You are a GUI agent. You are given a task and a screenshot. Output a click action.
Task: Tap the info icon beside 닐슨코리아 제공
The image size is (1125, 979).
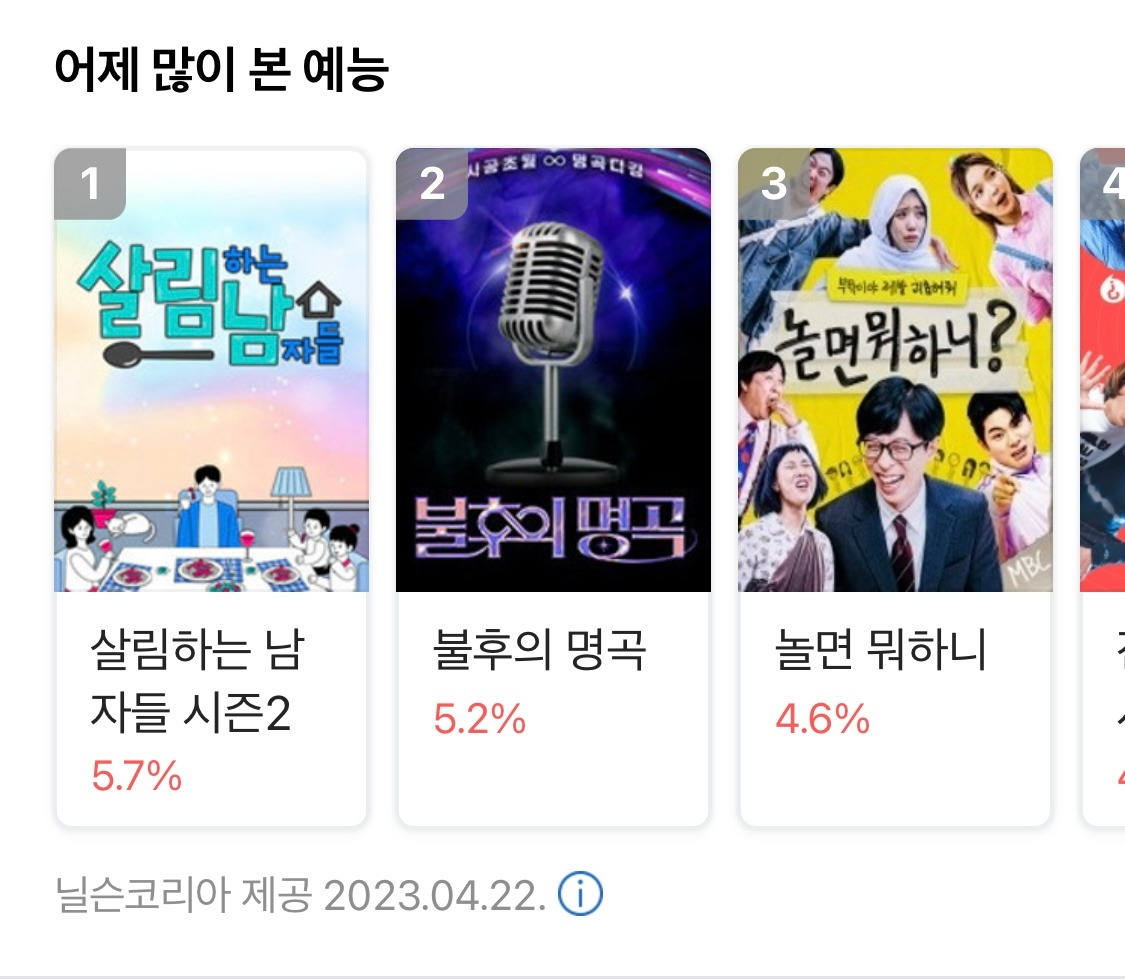pyautogui.click(x=580, y=894)
